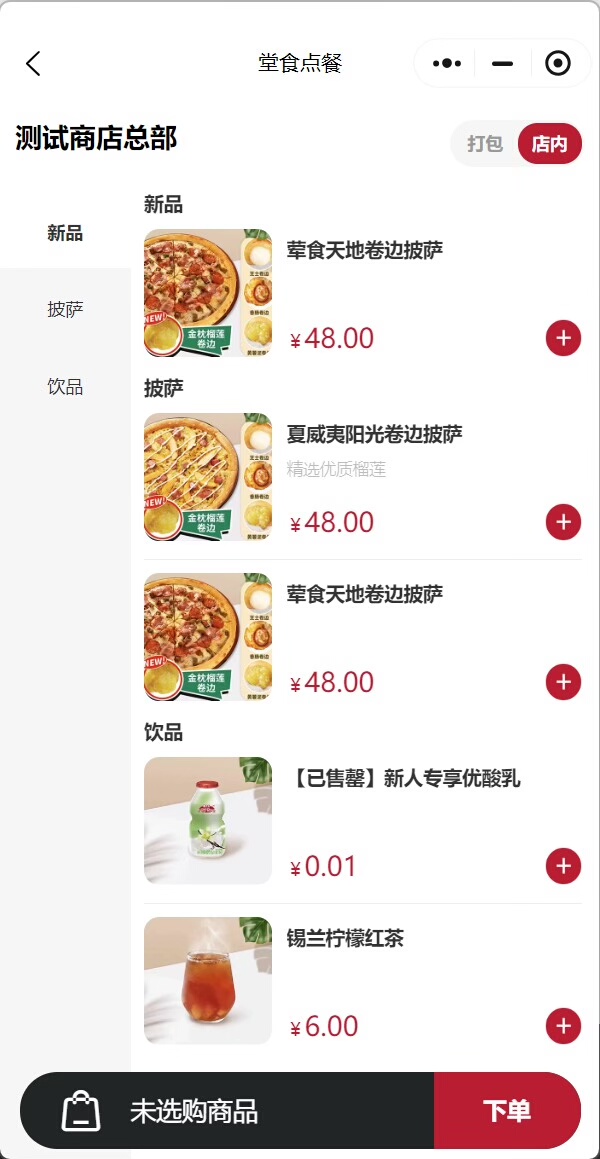Close the mini program using the circle icon

[557, 64]
